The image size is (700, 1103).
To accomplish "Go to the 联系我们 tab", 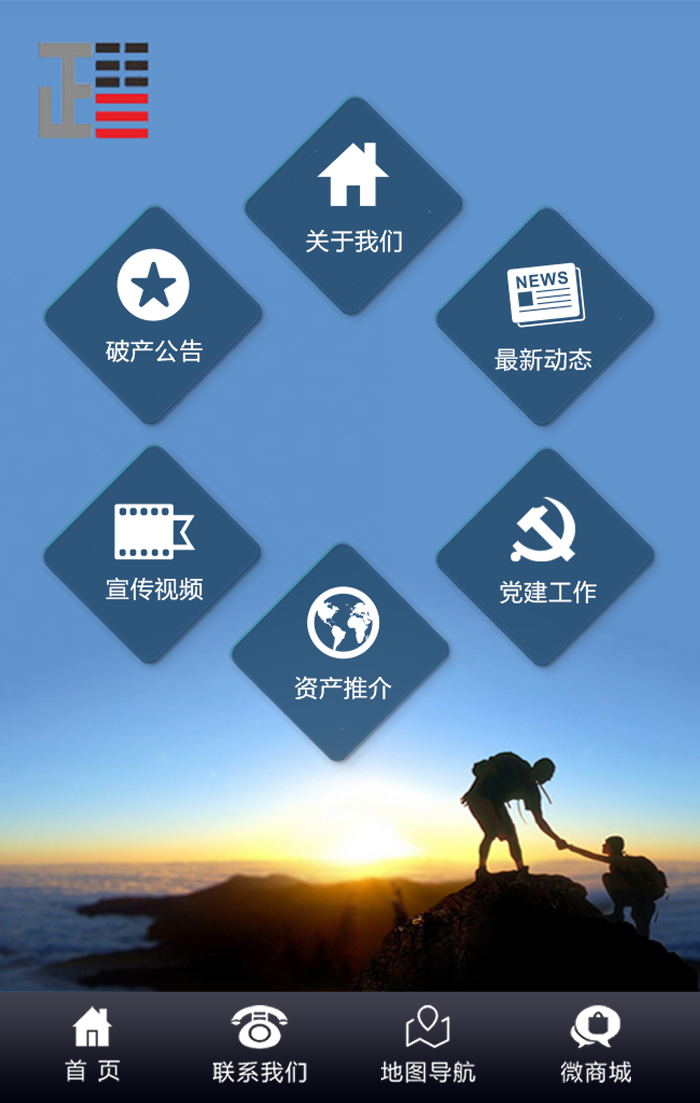I will tap(260, 1046).
